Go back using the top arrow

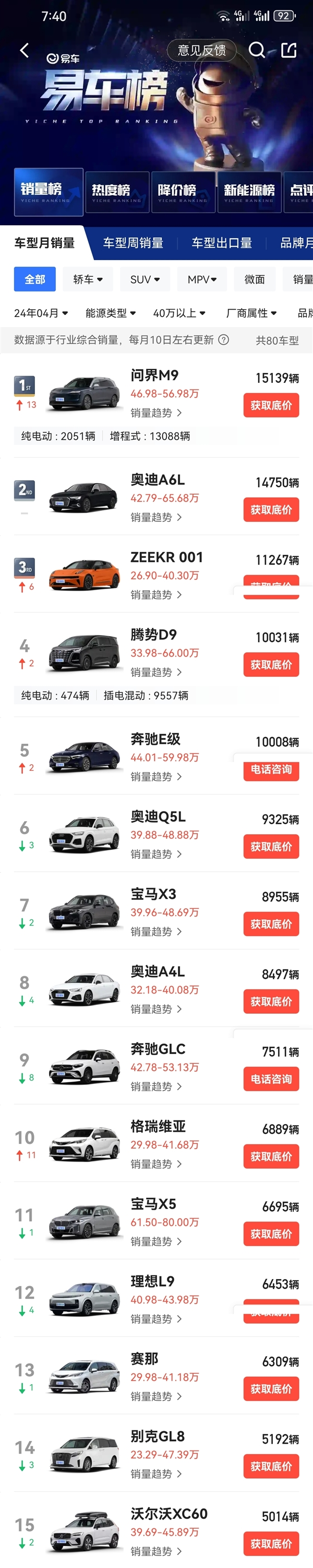(25, 51)
